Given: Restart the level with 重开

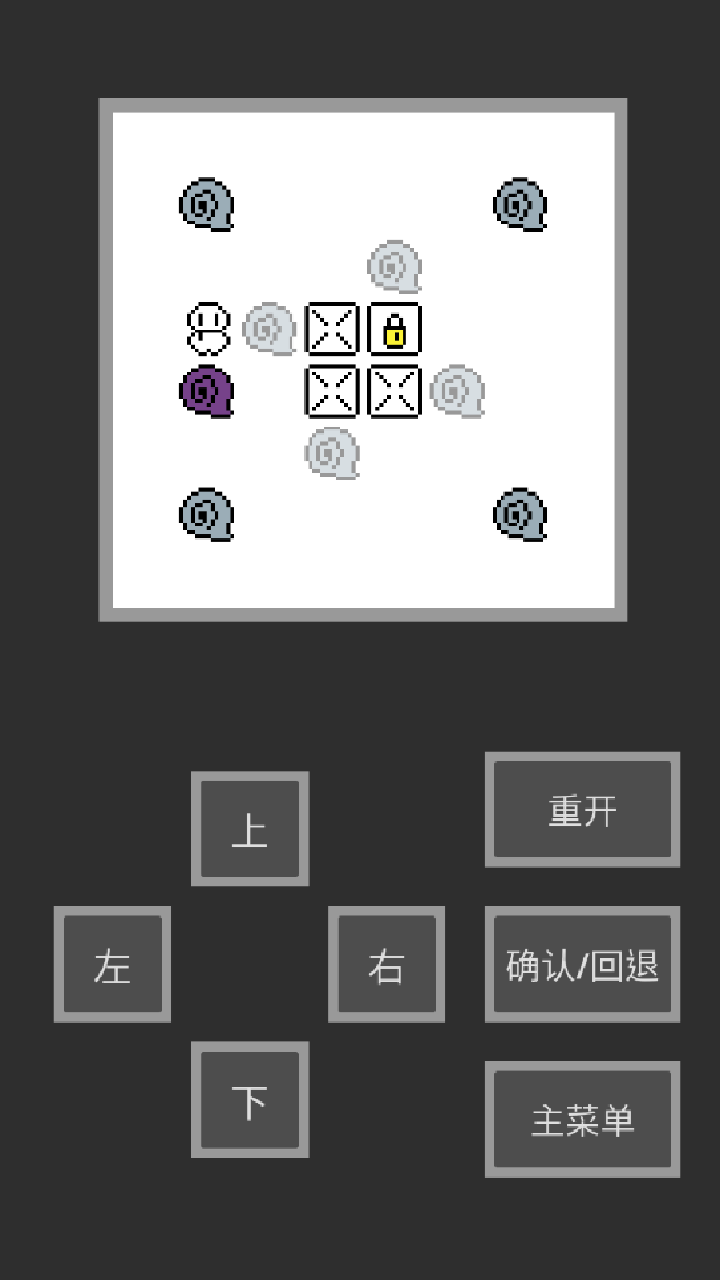Looking at the screenshot, I should pyautogui.click(x=582, y=809).
